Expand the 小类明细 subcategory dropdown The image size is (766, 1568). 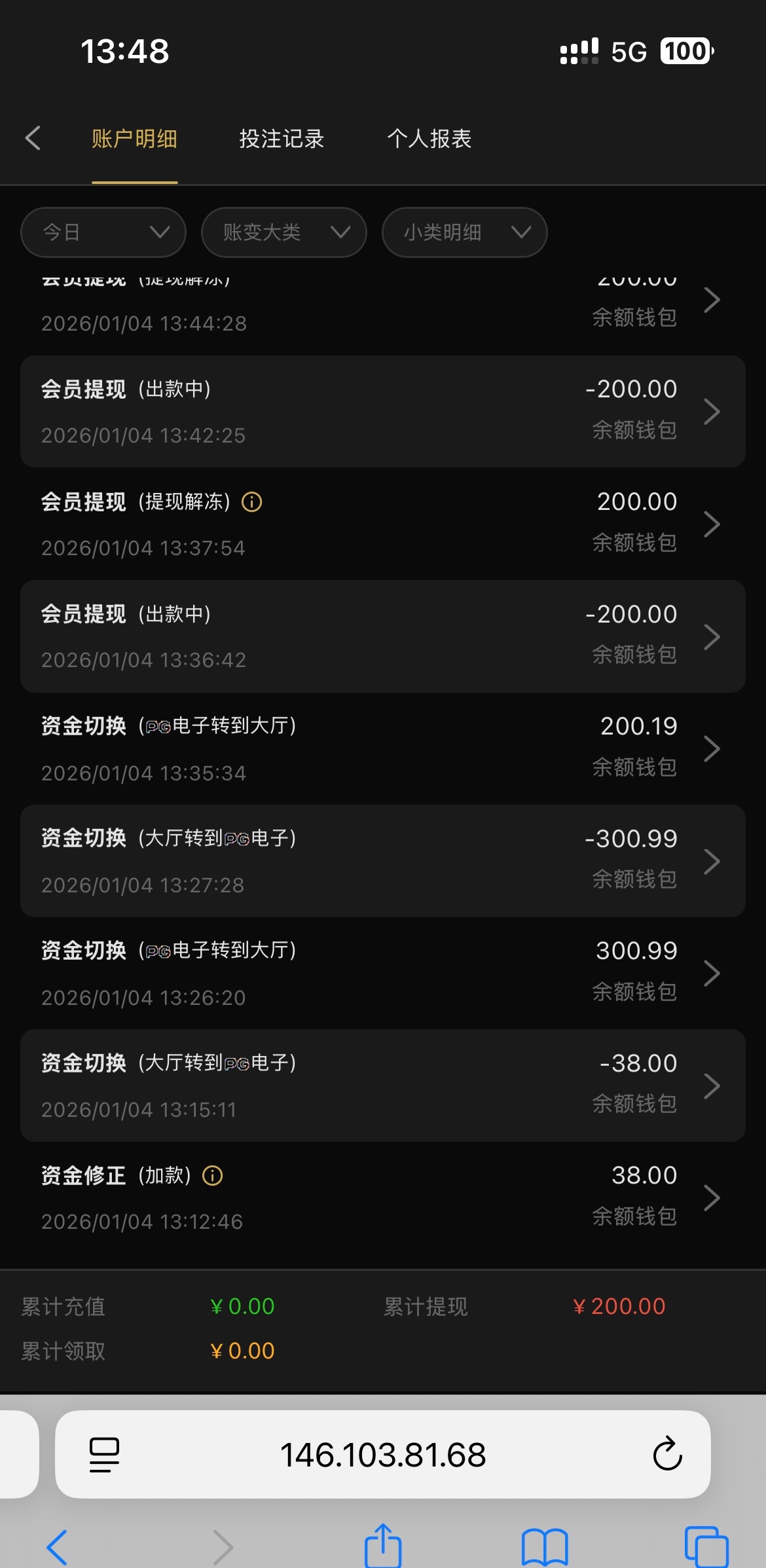(464, 232)
